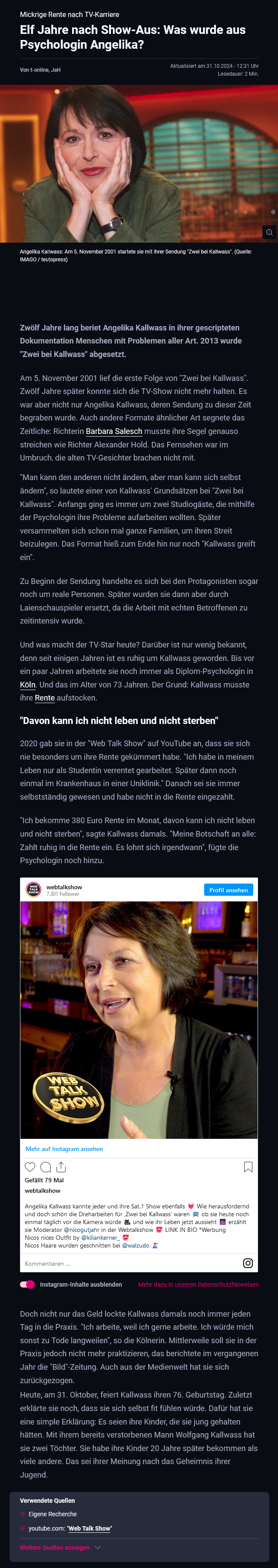Tap the Profil ansehen button
The height and width of the screenshot is (1568, 278).
pos(228,890)
